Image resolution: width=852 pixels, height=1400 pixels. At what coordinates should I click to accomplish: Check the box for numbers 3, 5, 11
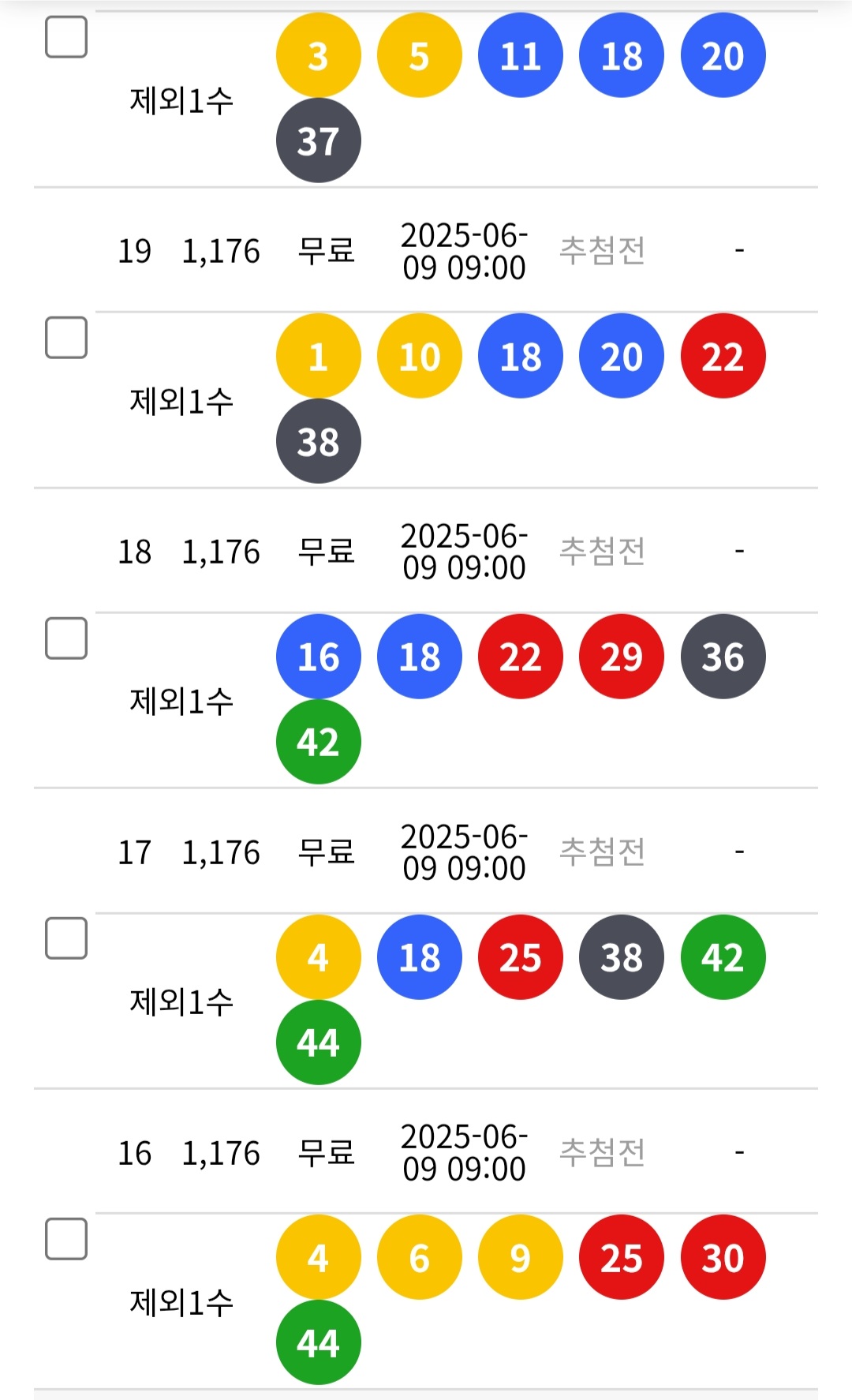coord(66,37)
